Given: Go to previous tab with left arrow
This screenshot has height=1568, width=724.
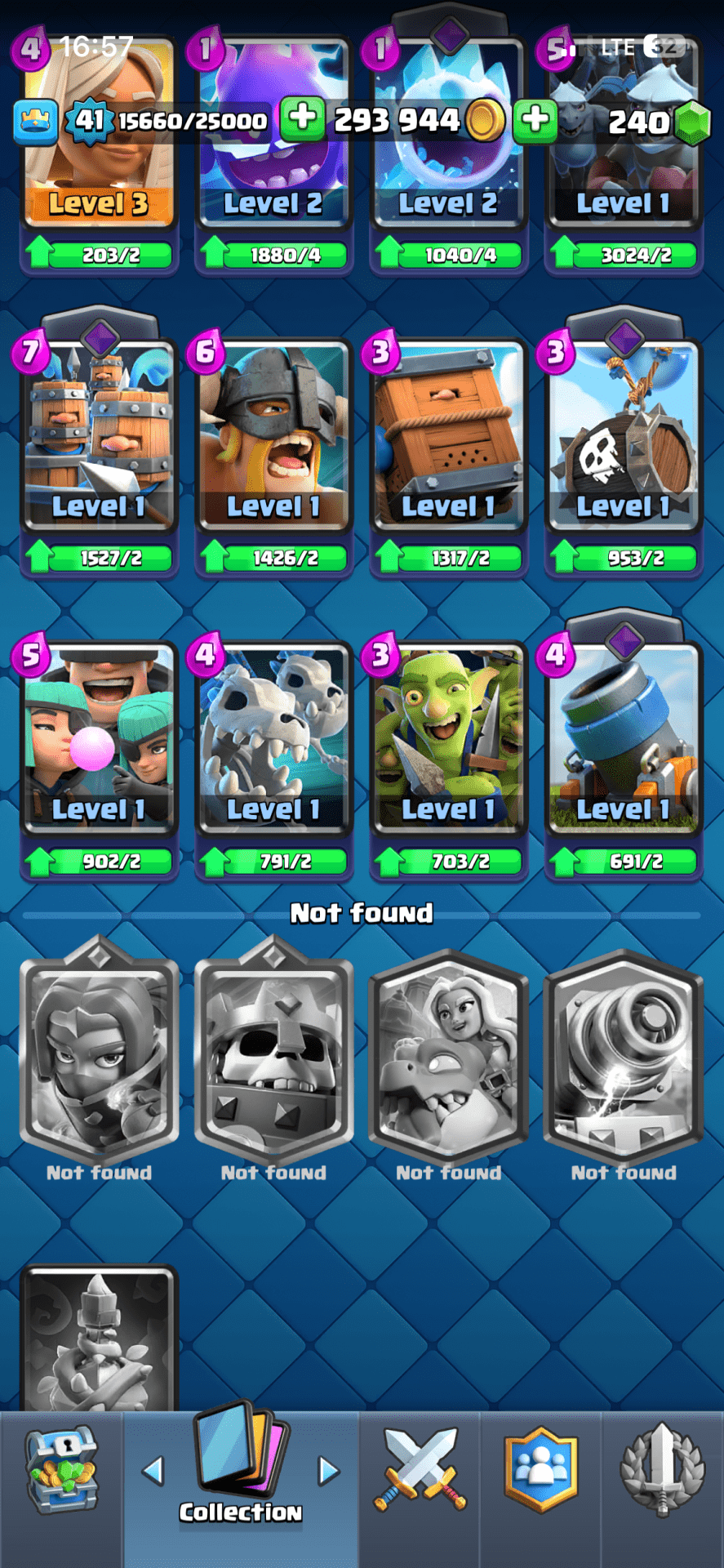Looking at the screenshot, I should point(153,1471).
